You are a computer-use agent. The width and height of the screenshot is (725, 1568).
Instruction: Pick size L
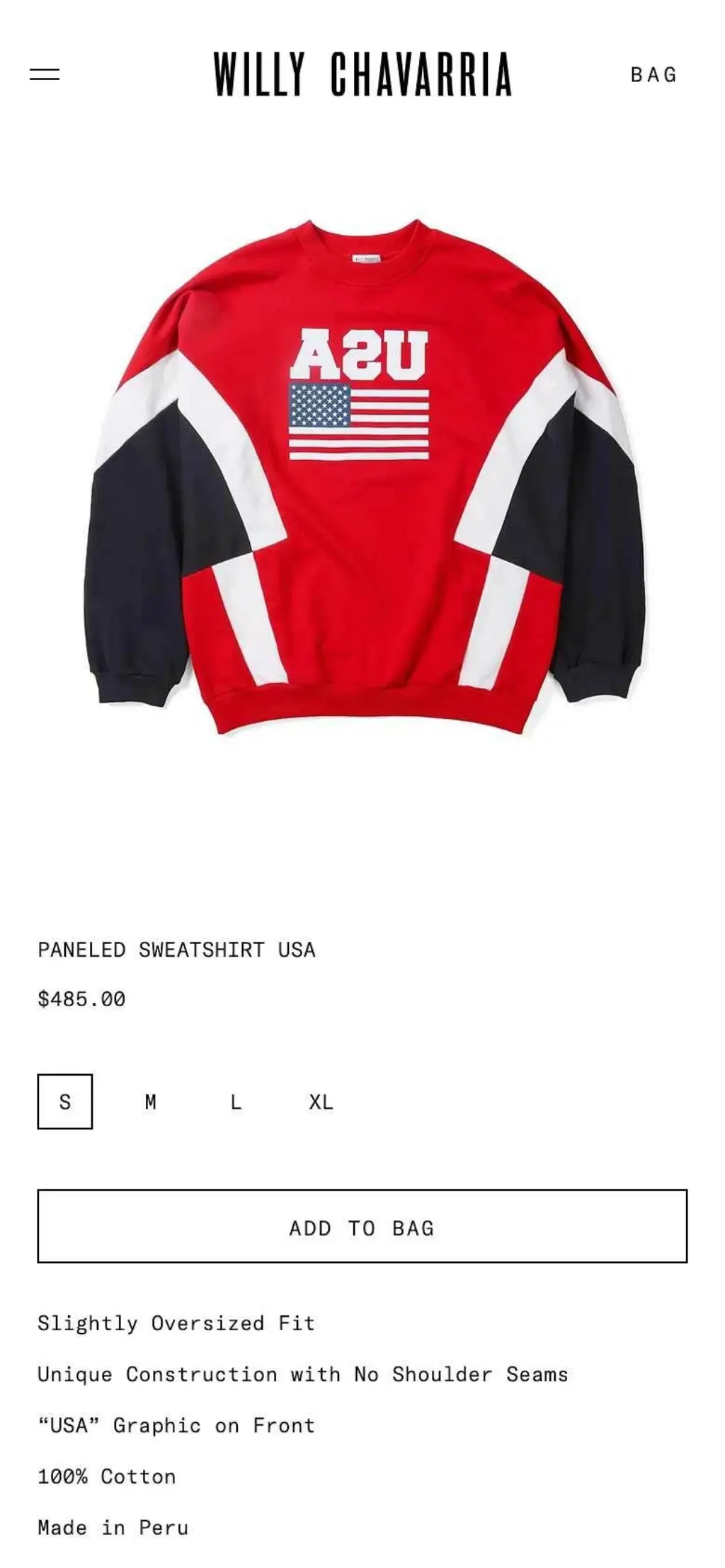[x=236, y=1102]
